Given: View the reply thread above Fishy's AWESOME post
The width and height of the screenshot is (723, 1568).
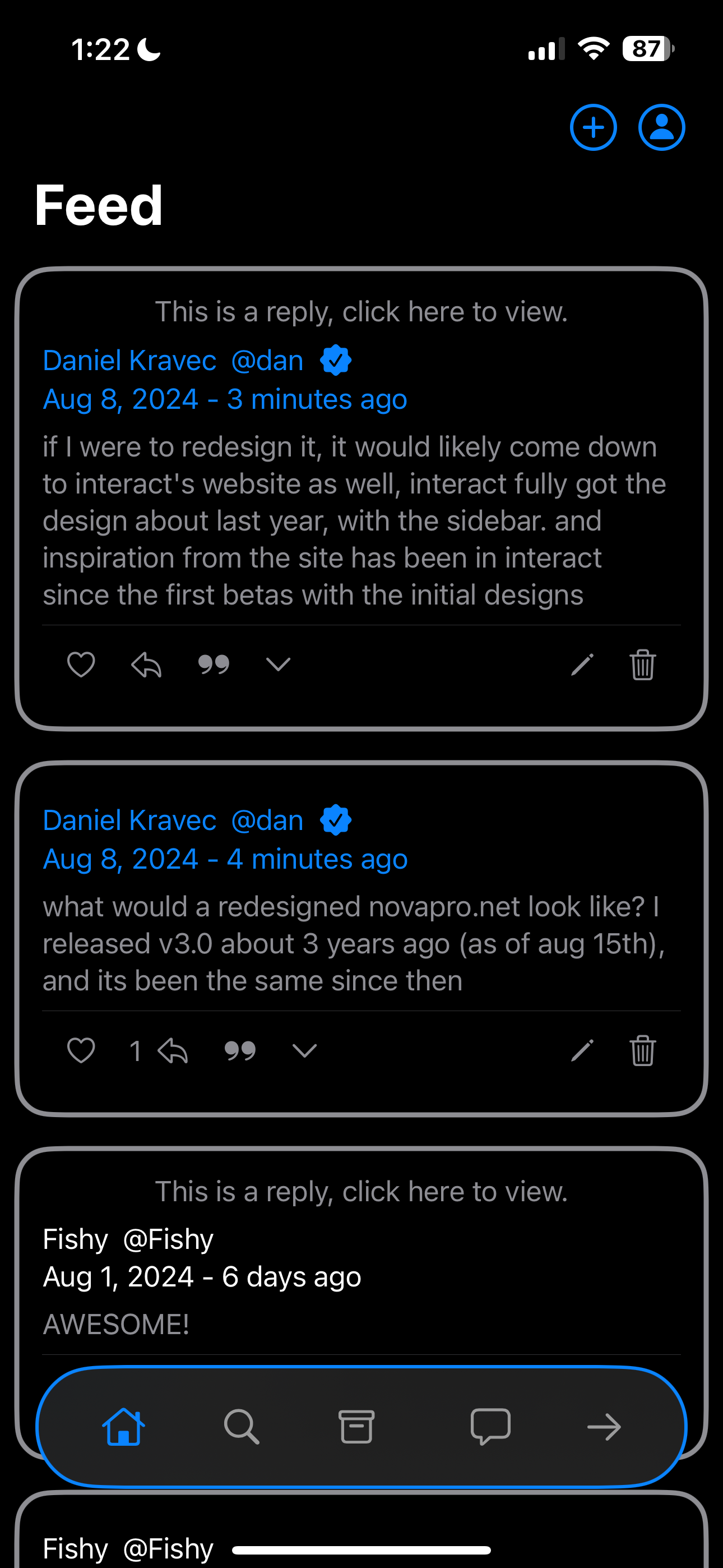Looking at the screenshot, I should [361, 1191].
